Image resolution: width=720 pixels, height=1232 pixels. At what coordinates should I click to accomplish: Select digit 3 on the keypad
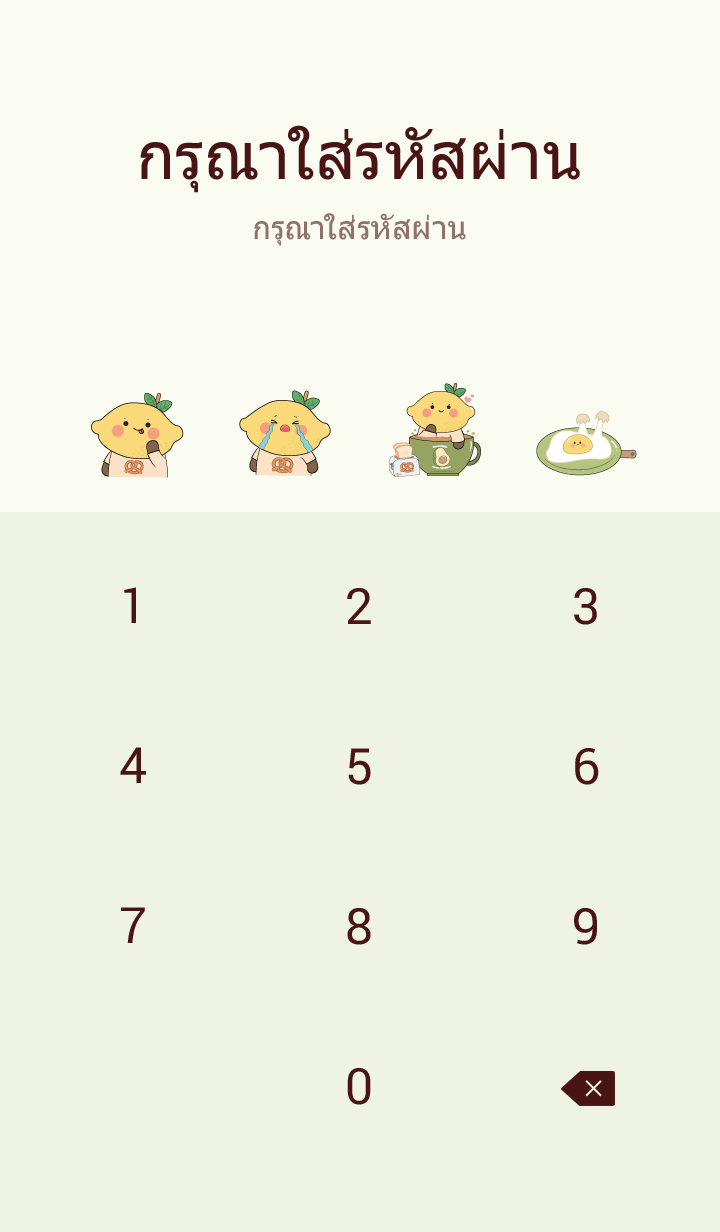[x=586, y=607]
